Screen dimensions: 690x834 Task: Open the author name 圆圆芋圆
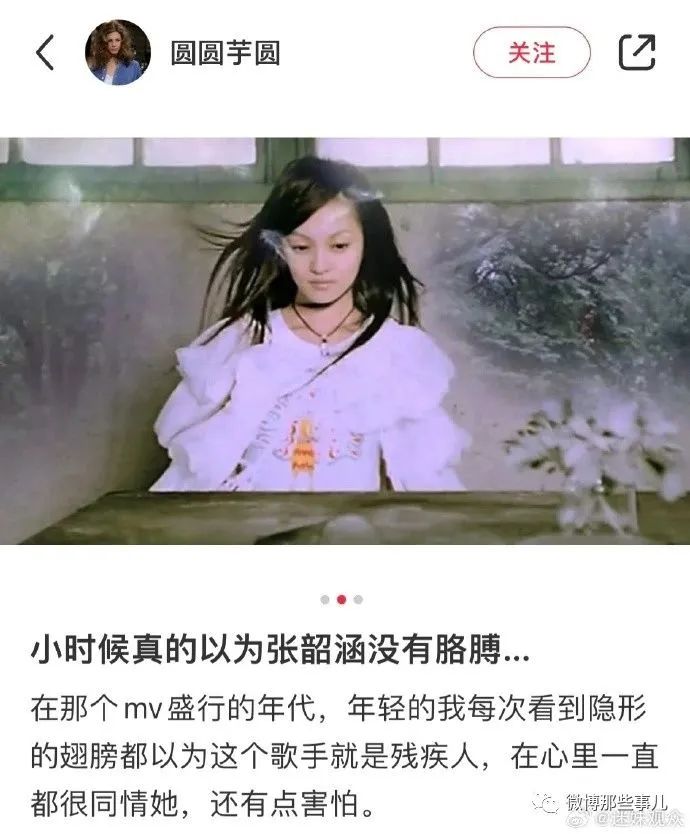(225, 53)
